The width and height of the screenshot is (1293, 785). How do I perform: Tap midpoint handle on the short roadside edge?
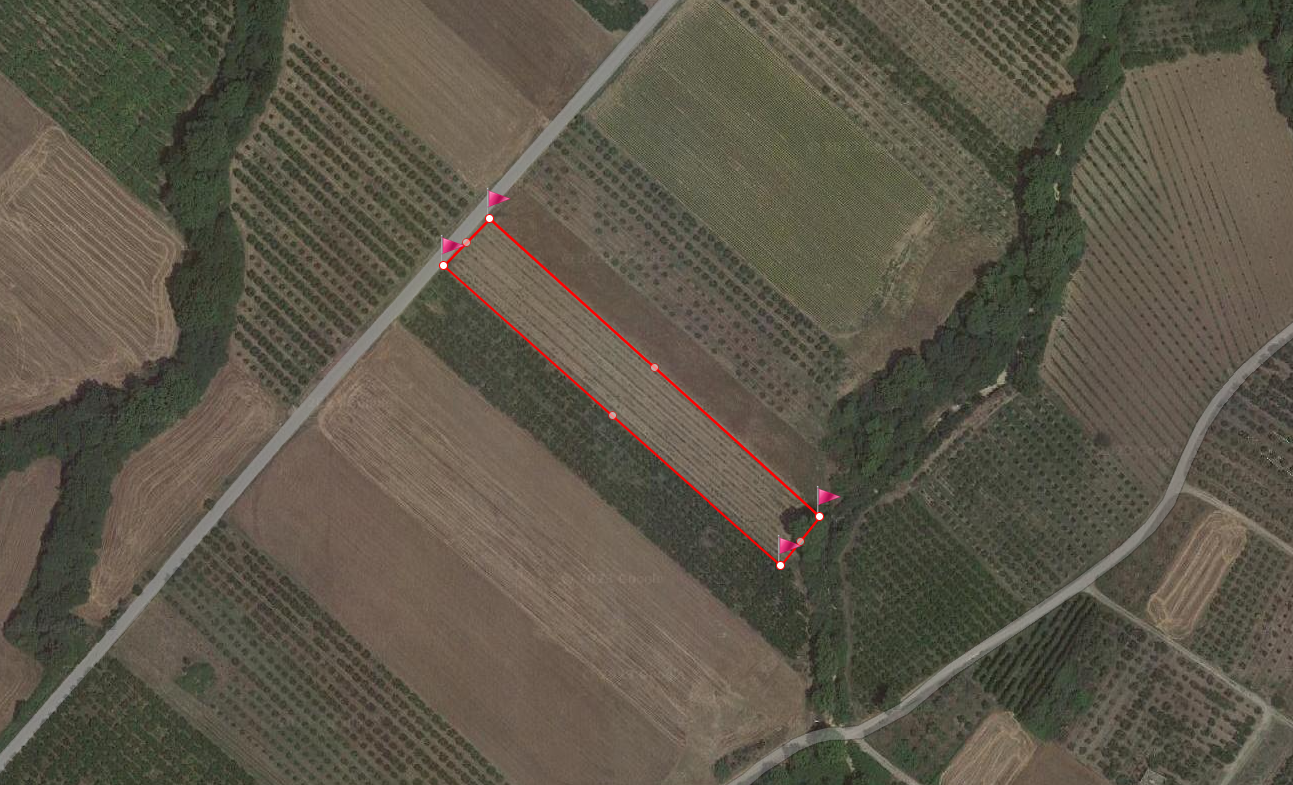tap(467, 242)
